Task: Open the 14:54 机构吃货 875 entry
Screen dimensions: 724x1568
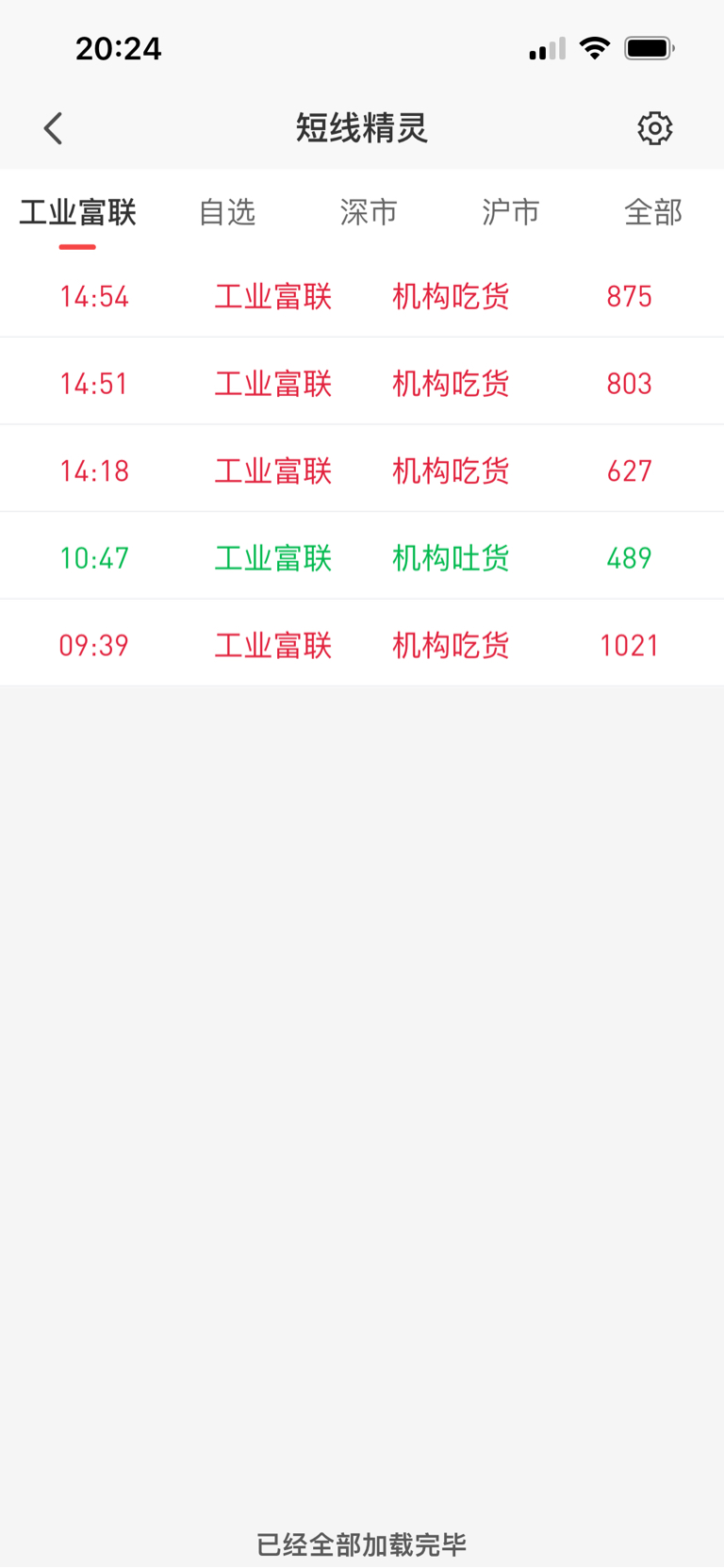Action: [x=362, y=296]
